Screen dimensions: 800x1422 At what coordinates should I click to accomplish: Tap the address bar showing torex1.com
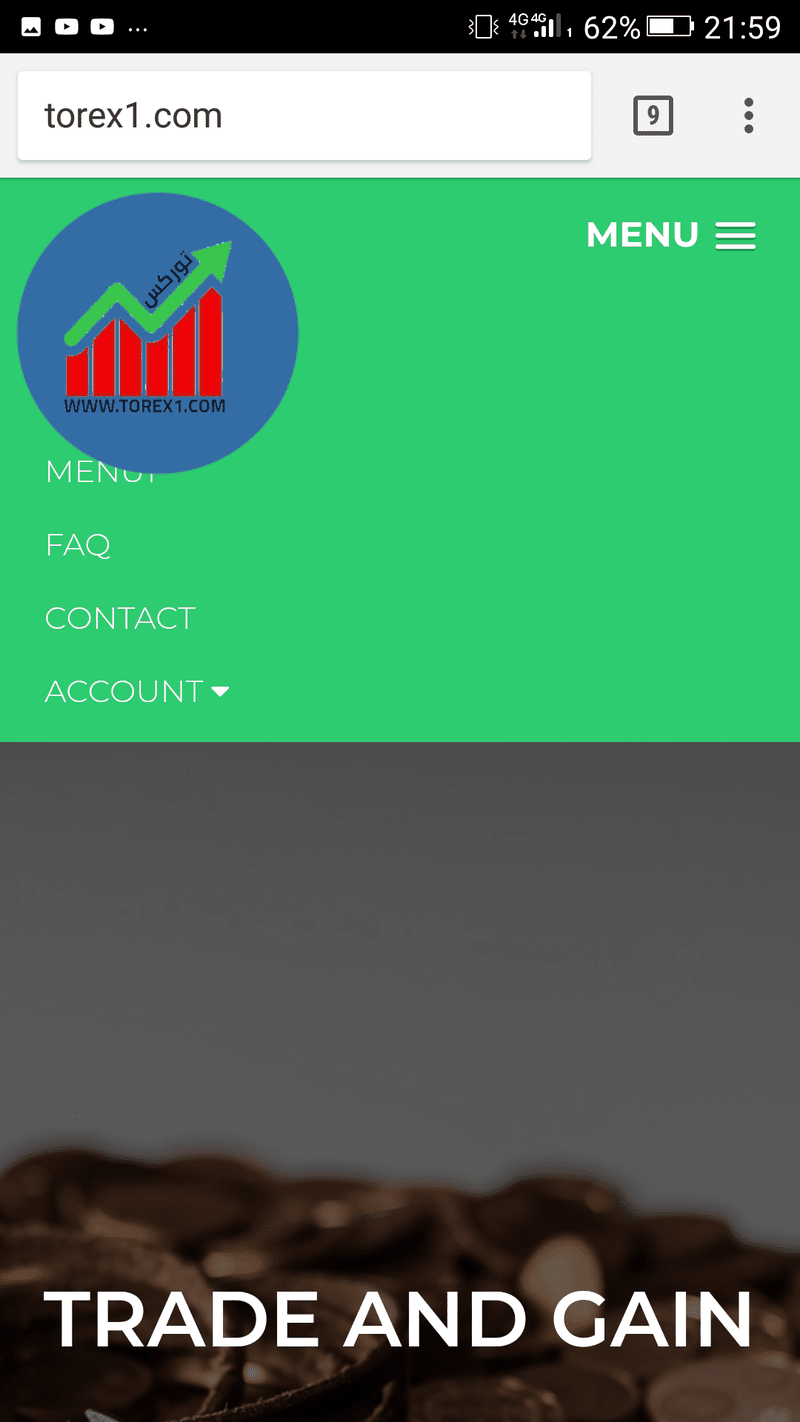[x=300, y=115]
